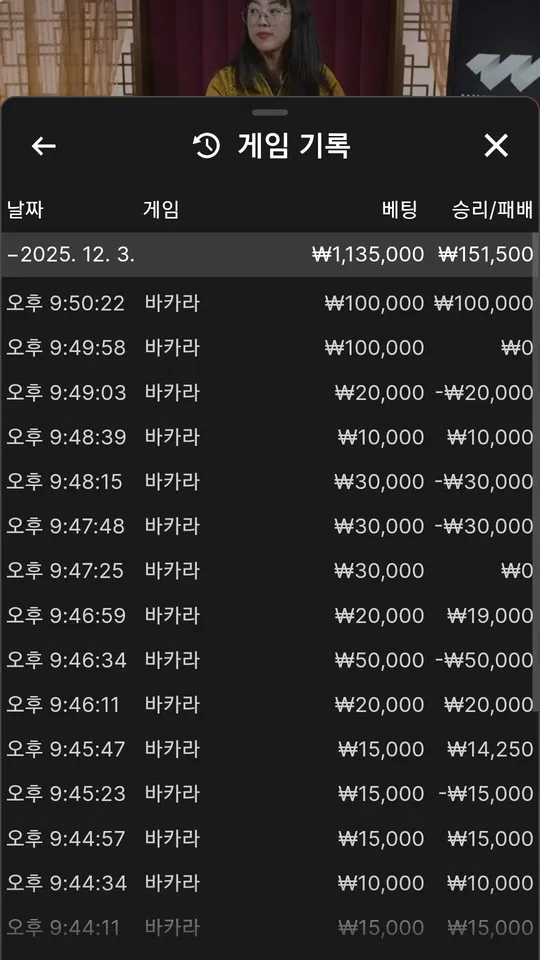The image size is (540, 960).
Task: Select the 오후 9:47:25 game entry
Action: coord(270,571)
